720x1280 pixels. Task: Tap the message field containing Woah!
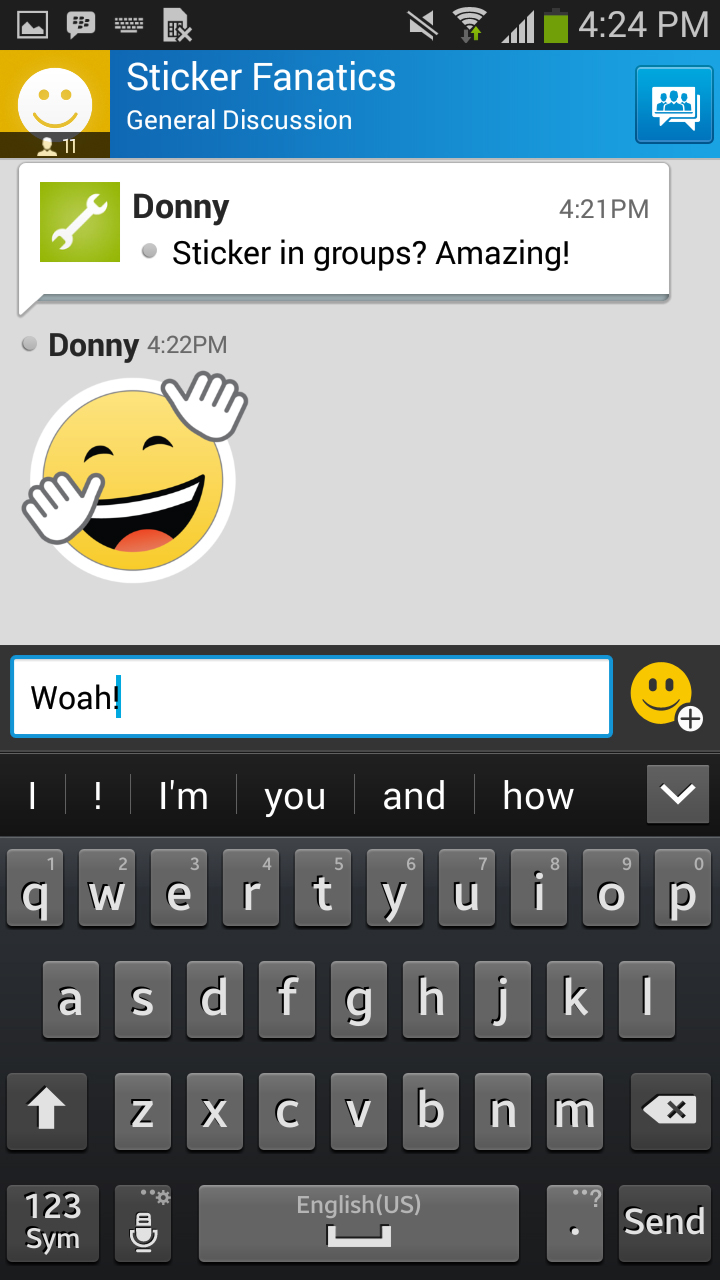click(x=311, y=697)
